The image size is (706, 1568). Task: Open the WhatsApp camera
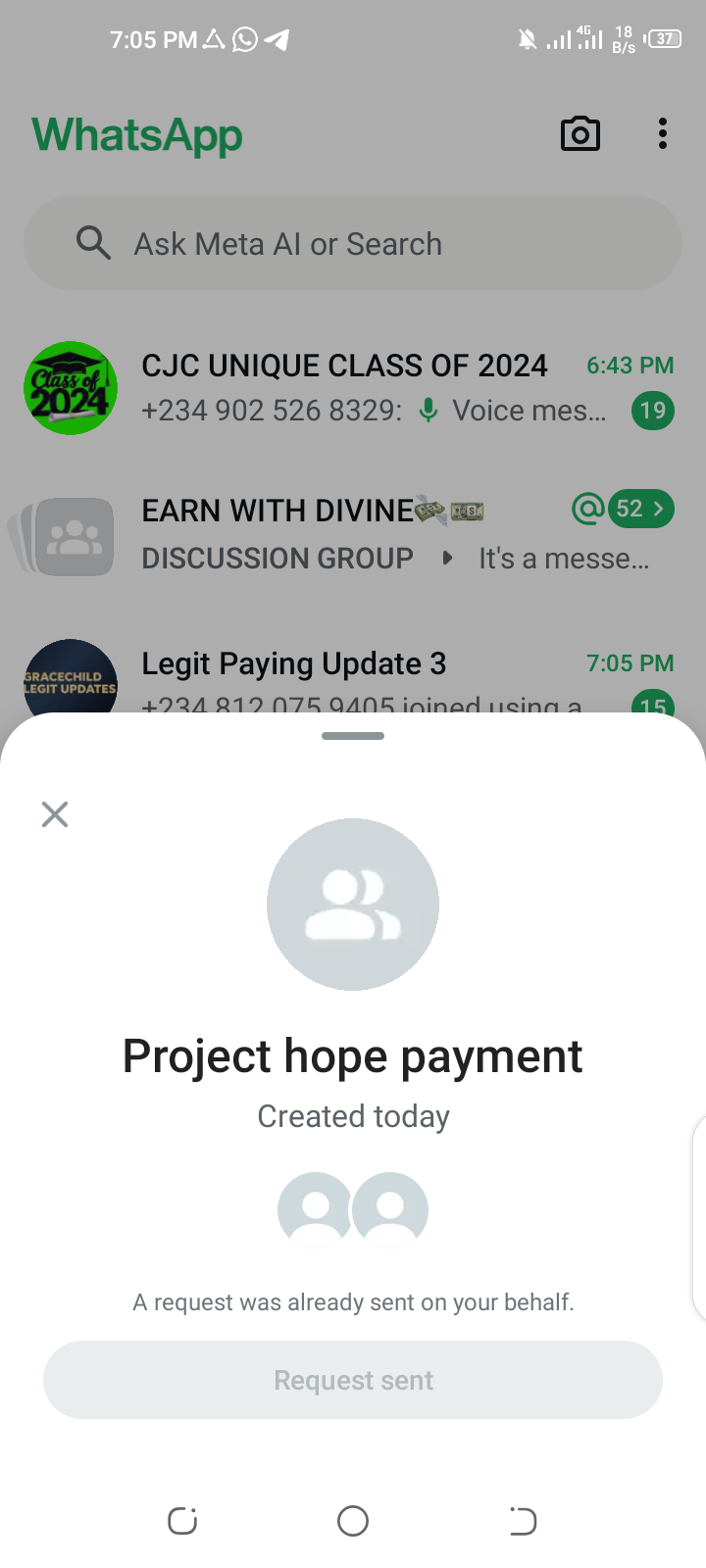[x=580, y=134]
